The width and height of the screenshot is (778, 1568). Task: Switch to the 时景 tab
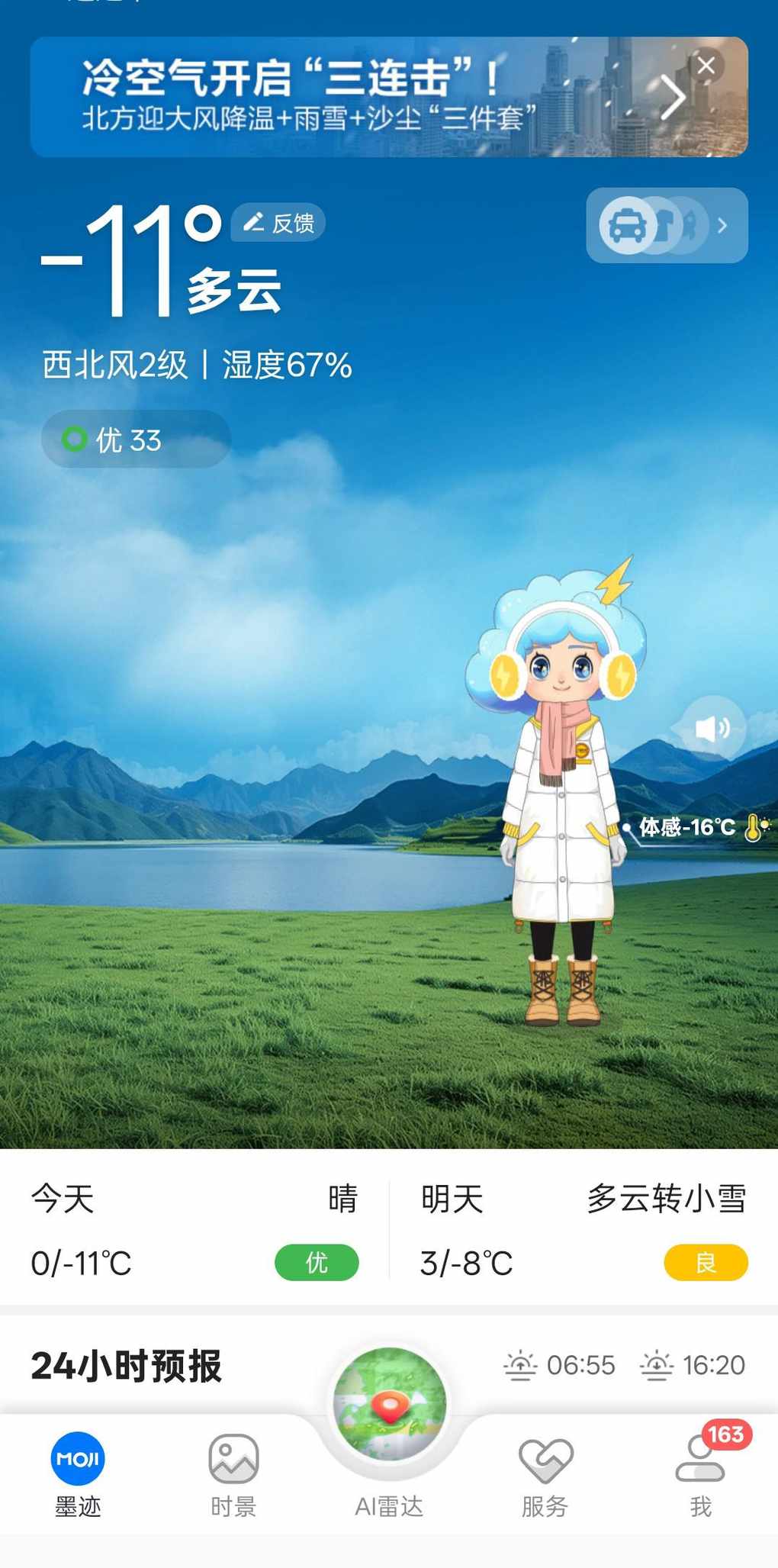[x=233, y=1474]
